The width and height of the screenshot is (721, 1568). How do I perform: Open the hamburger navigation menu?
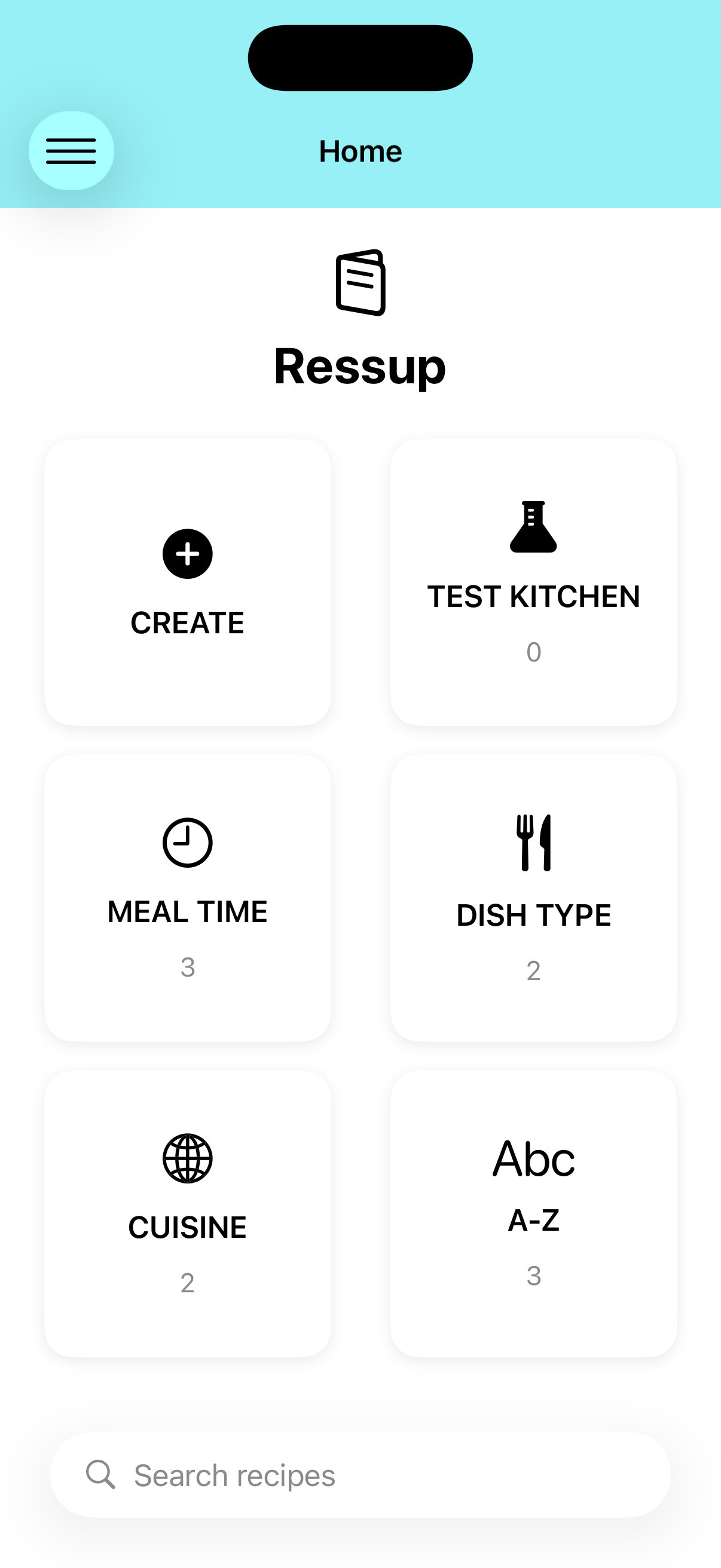coord(71,151)
